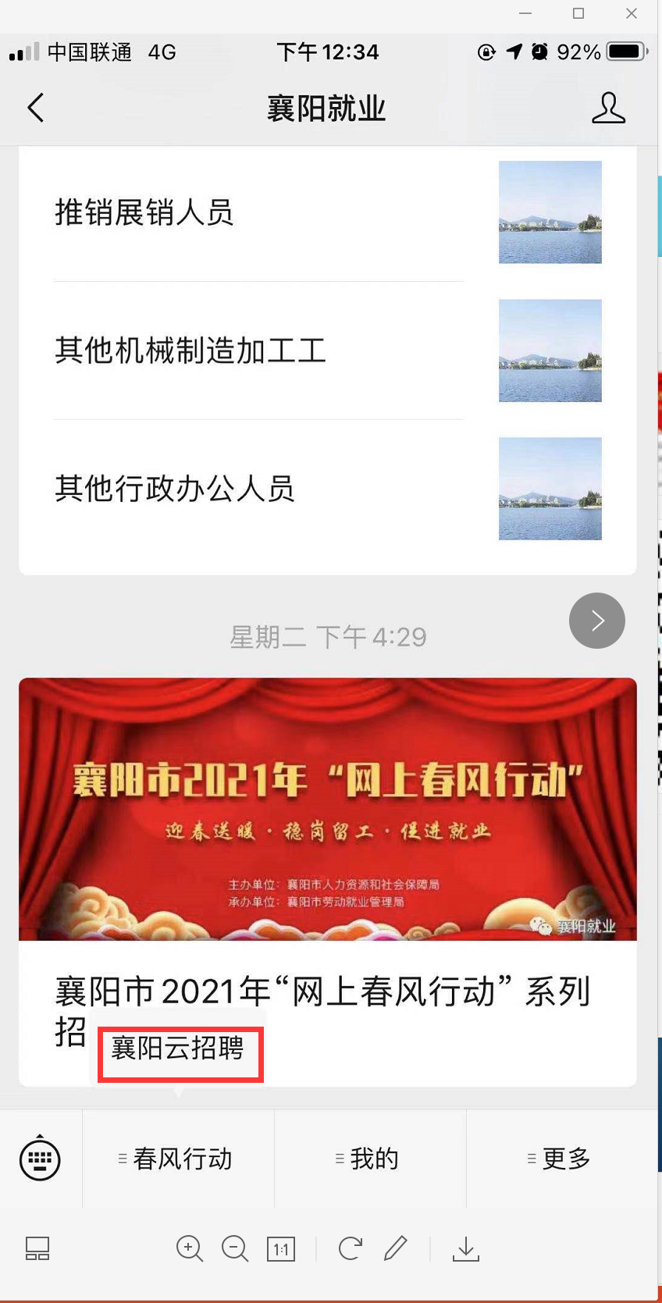662x1303 pixels.
Task: Minimize the viewer window
Action: tap(526, 14)
